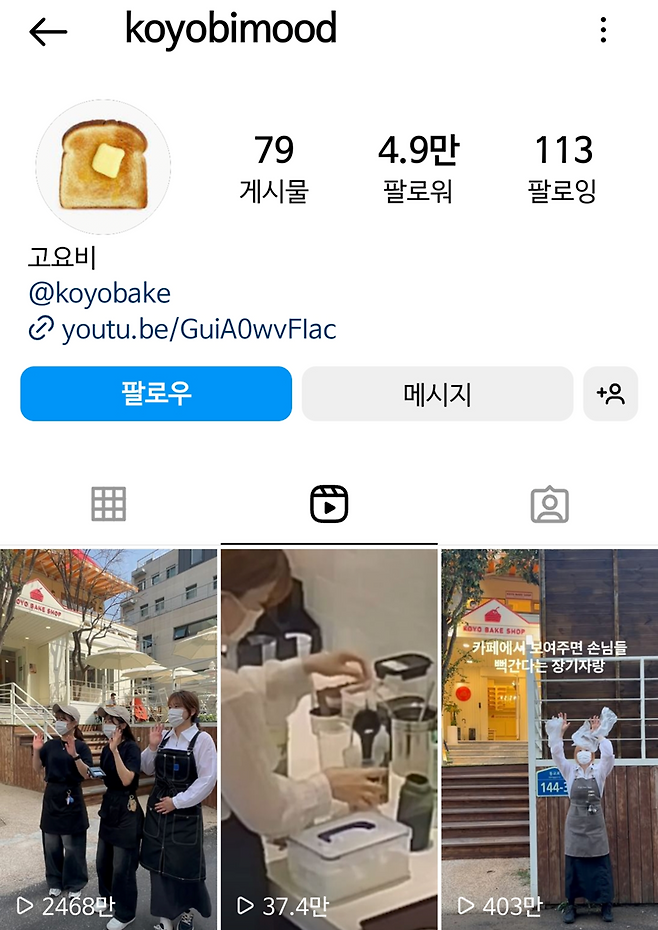Switch to the tagged photos tab
The height and width of the screenshot is (930, 658).
click(x=549, y=505)
